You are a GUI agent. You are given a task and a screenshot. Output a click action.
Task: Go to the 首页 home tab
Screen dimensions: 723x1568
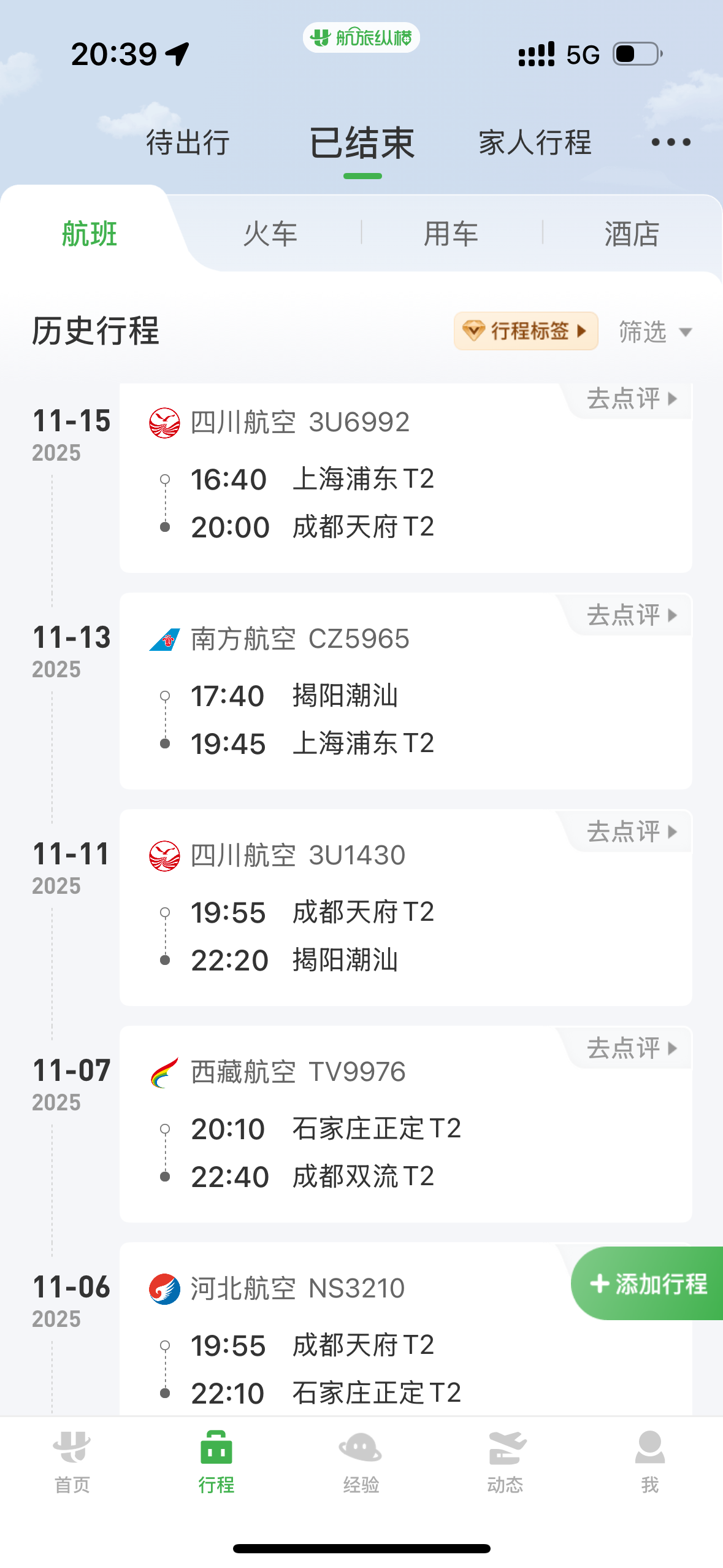coord(72,1462)
